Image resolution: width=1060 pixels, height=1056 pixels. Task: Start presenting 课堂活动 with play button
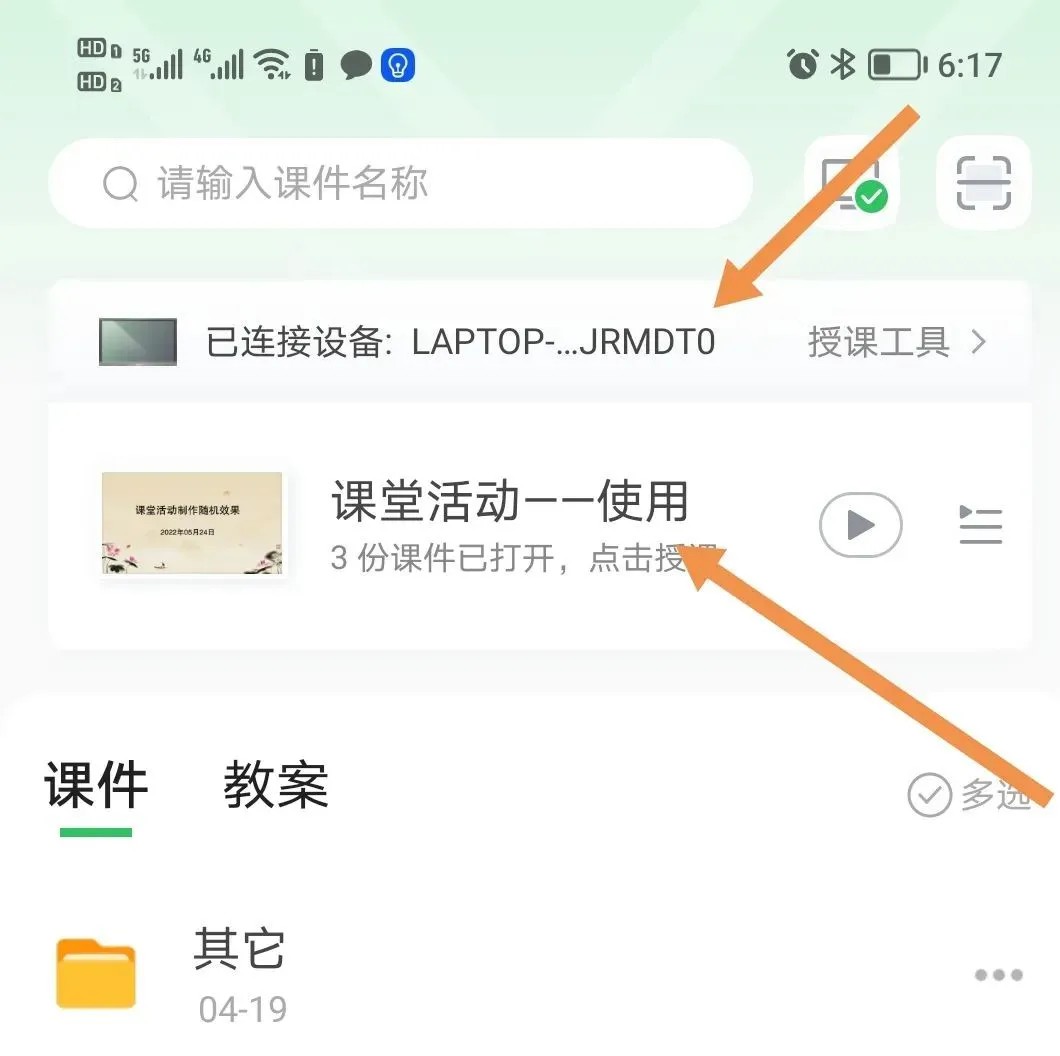(860, 524)
